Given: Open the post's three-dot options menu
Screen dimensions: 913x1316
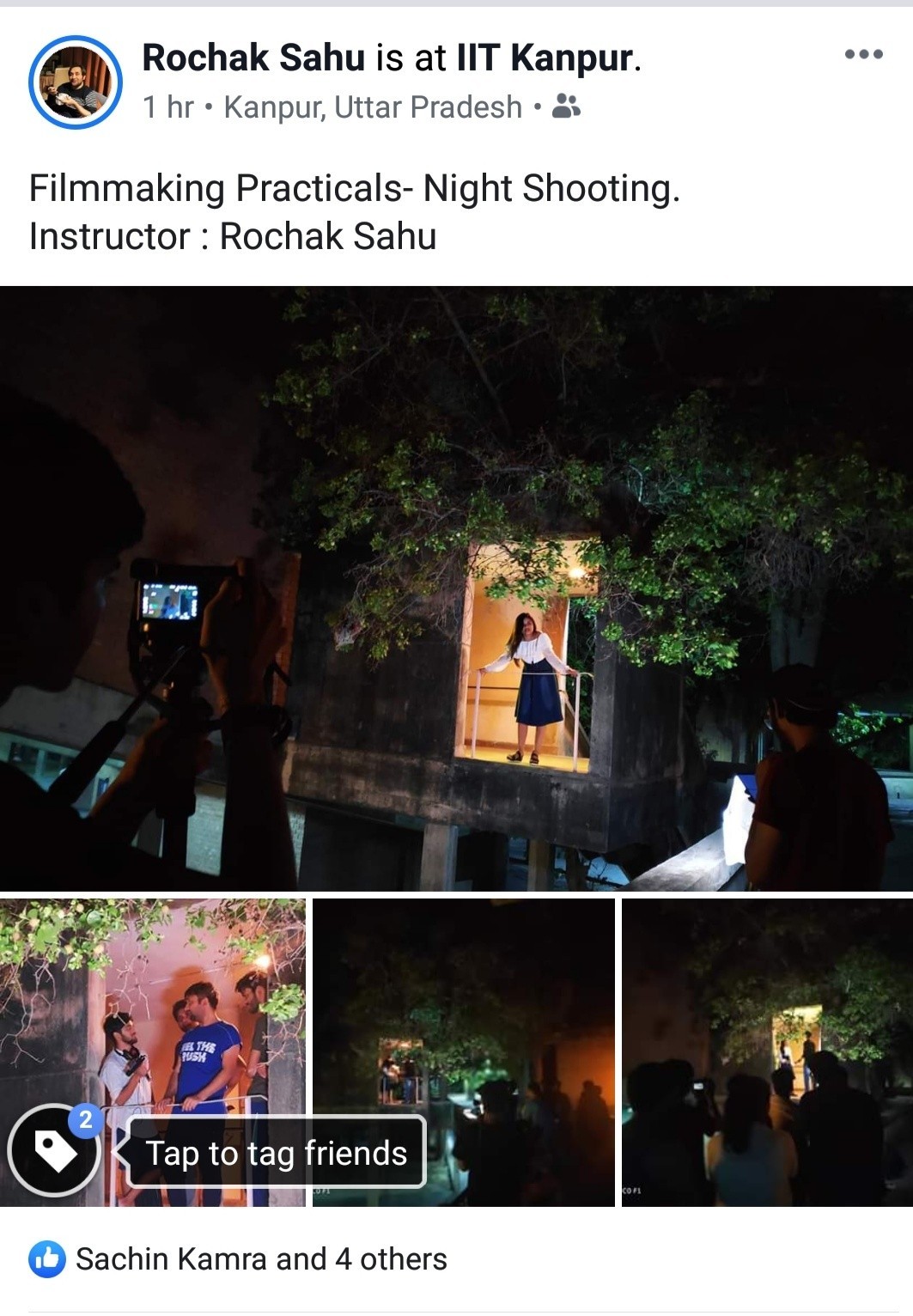Looking at the screenshot, I should click(863, 55).
